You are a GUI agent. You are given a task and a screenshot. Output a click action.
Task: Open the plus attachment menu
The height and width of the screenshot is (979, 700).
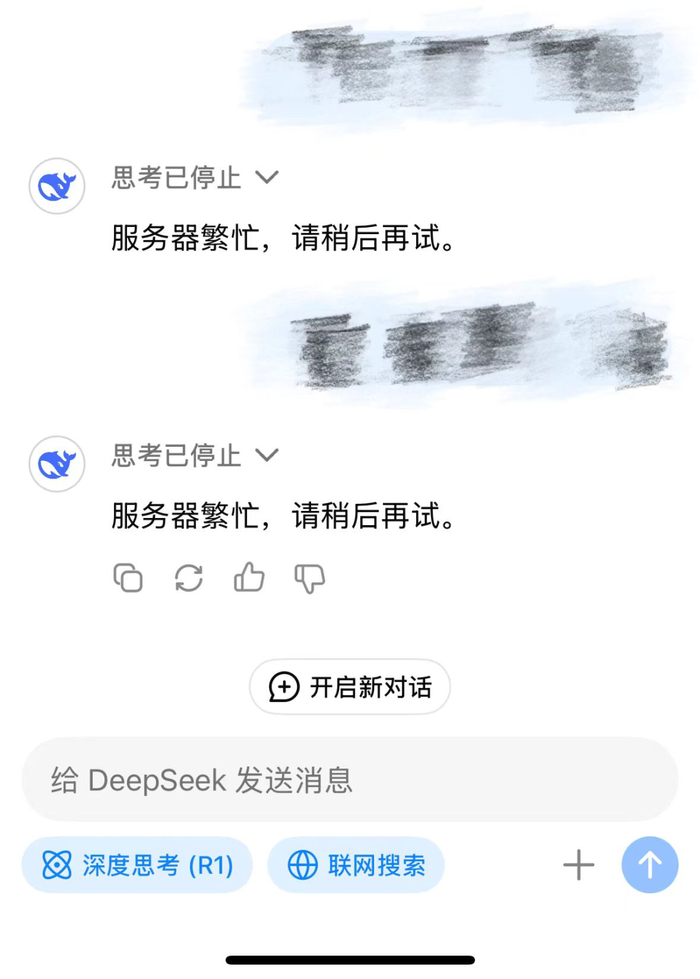tap(579, 865)
